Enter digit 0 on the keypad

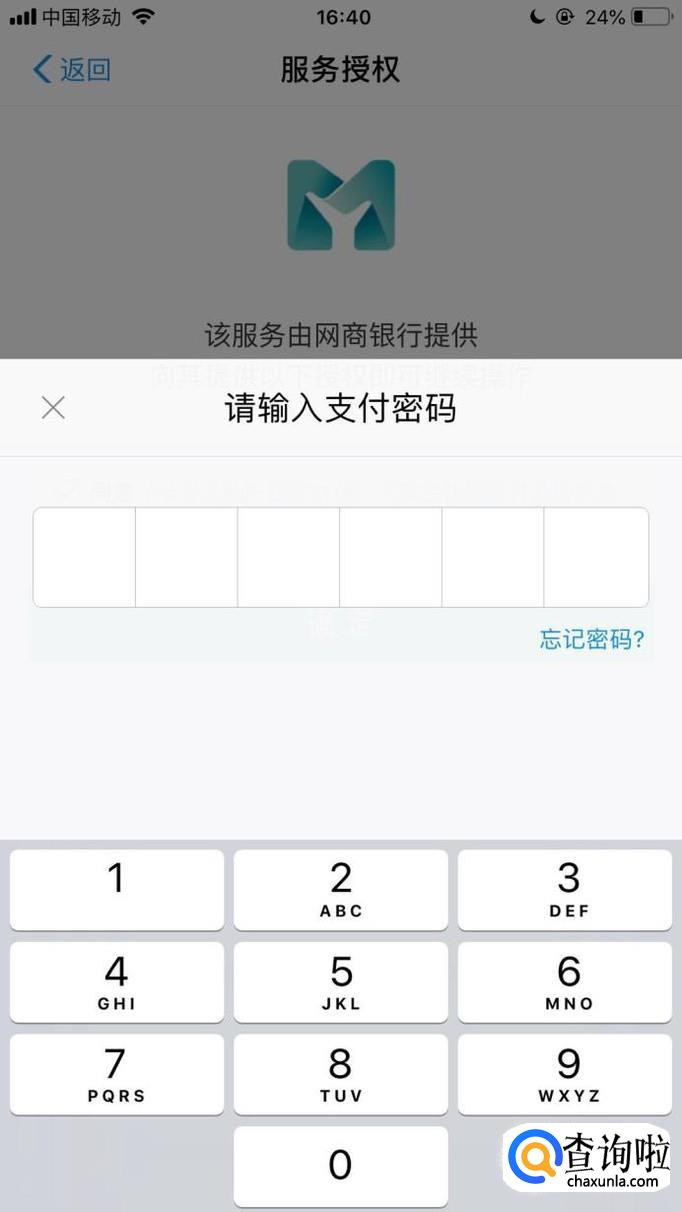click(x=341, y=1165)
